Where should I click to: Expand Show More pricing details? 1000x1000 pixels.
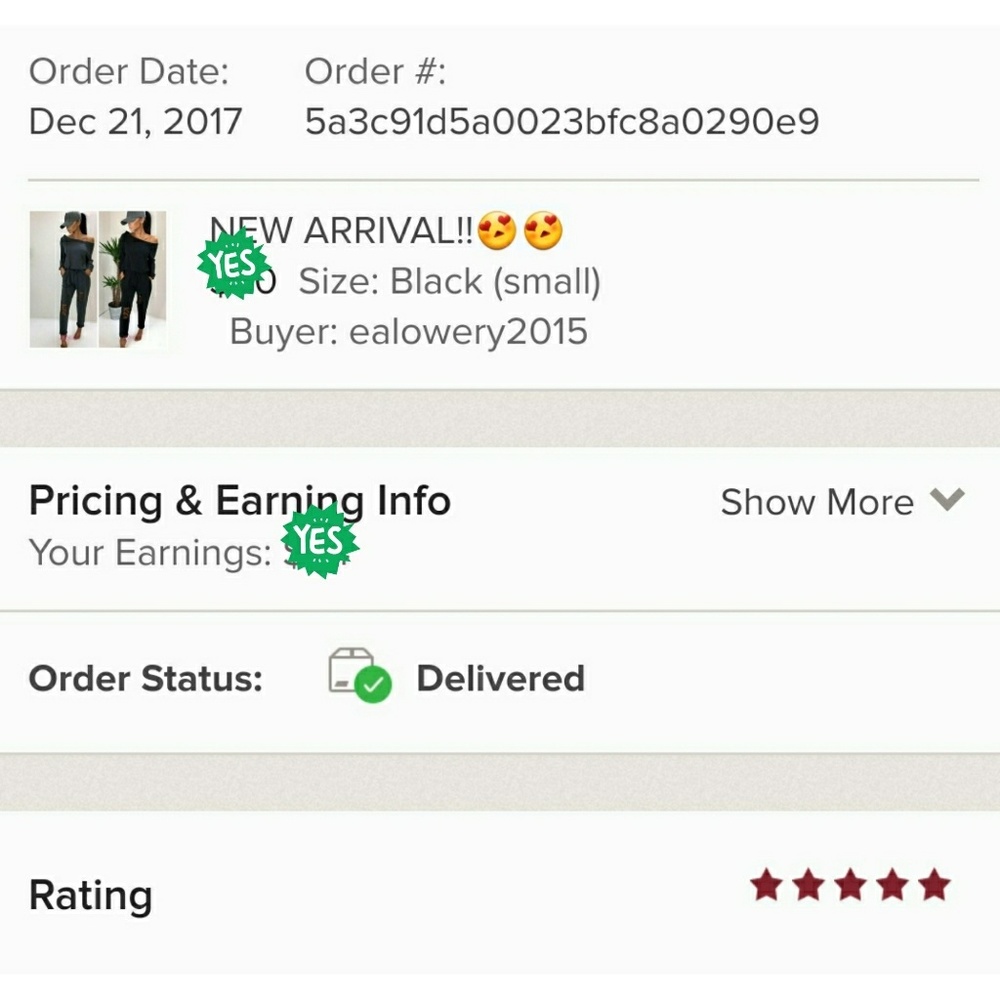pos(841,502)
